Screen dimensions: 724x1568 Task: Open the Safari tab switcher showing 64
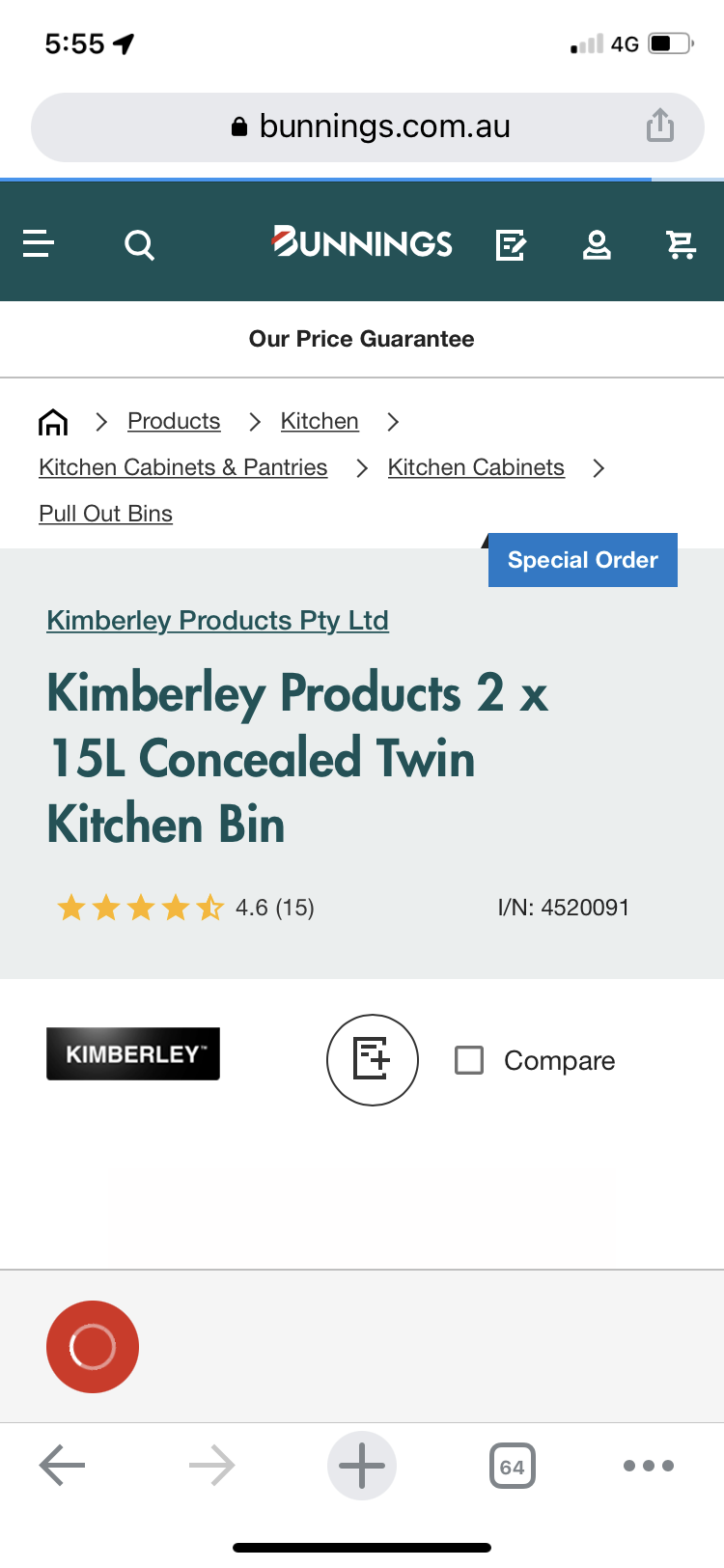pos(513,1465)
